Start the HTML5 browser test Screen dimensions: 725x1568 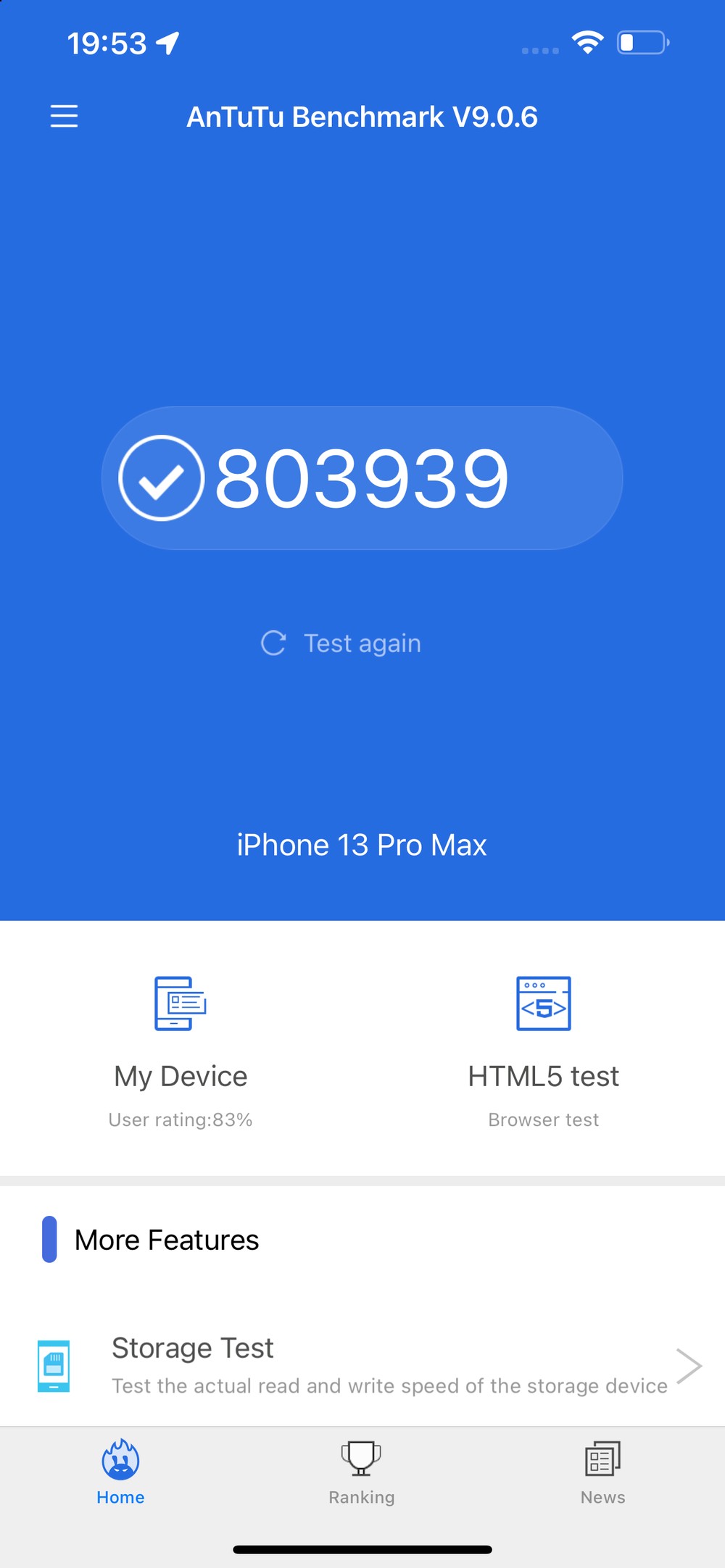[543, 1051]
